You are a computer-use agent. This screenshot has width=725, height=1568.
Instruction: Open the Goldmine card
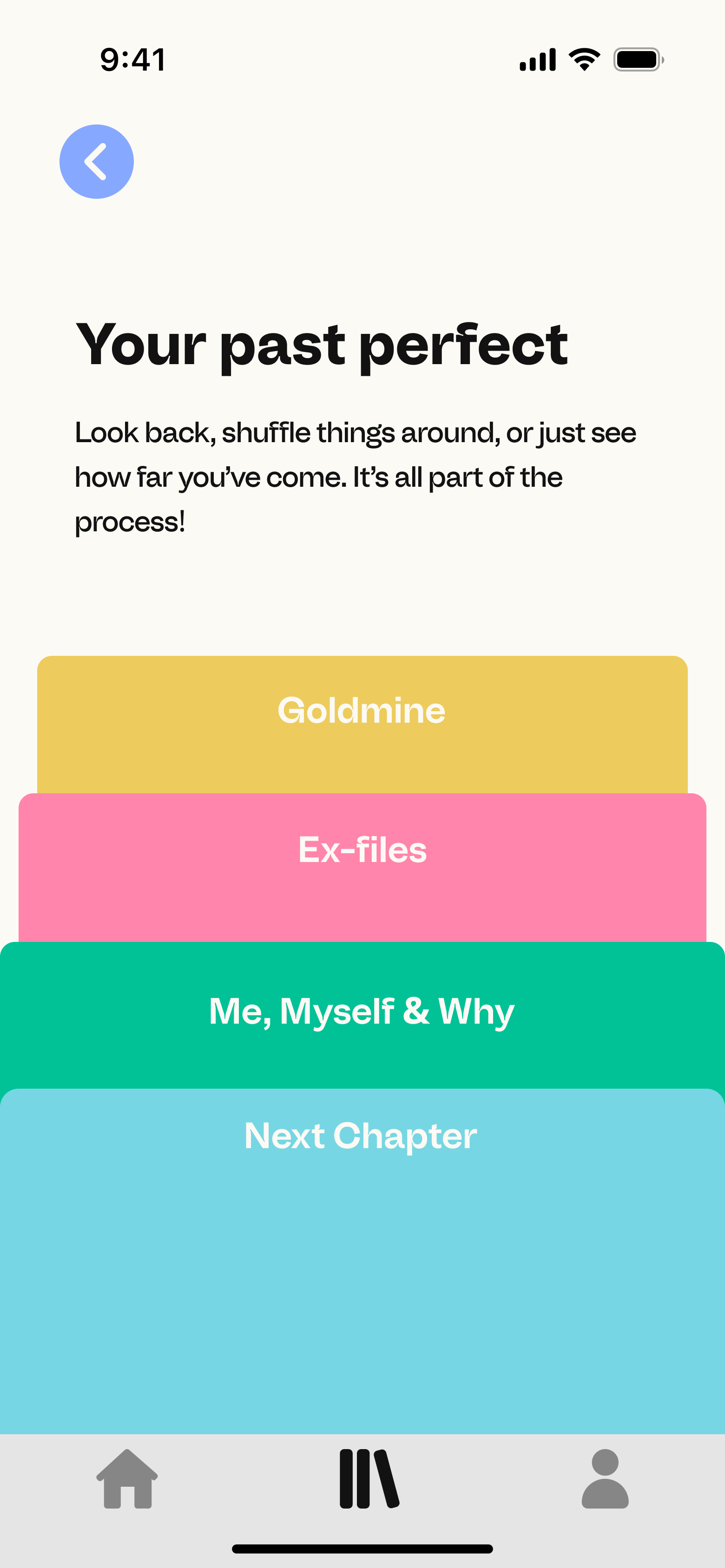click(x=362, y=725)
